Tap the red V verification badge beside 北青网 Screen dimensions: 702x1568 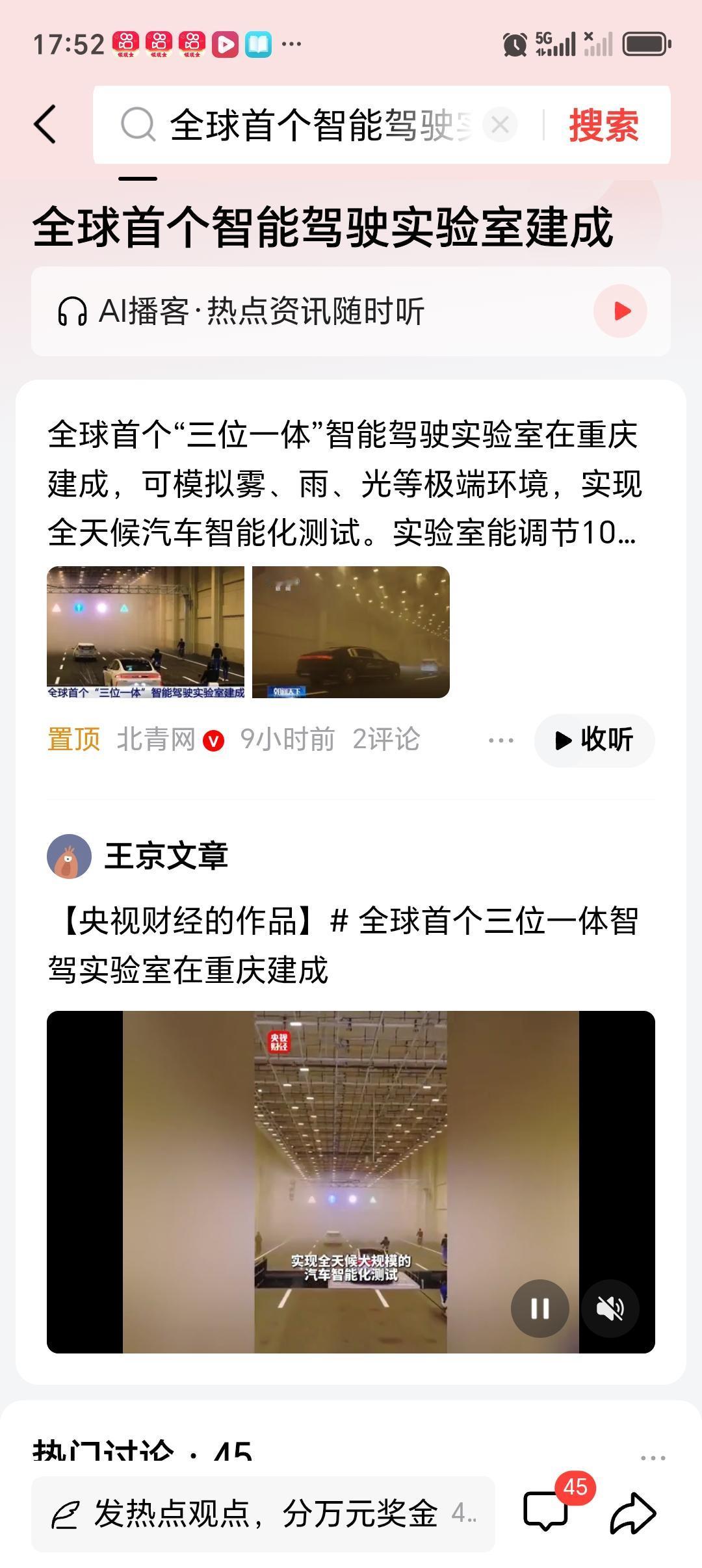(x=214, y=740)
